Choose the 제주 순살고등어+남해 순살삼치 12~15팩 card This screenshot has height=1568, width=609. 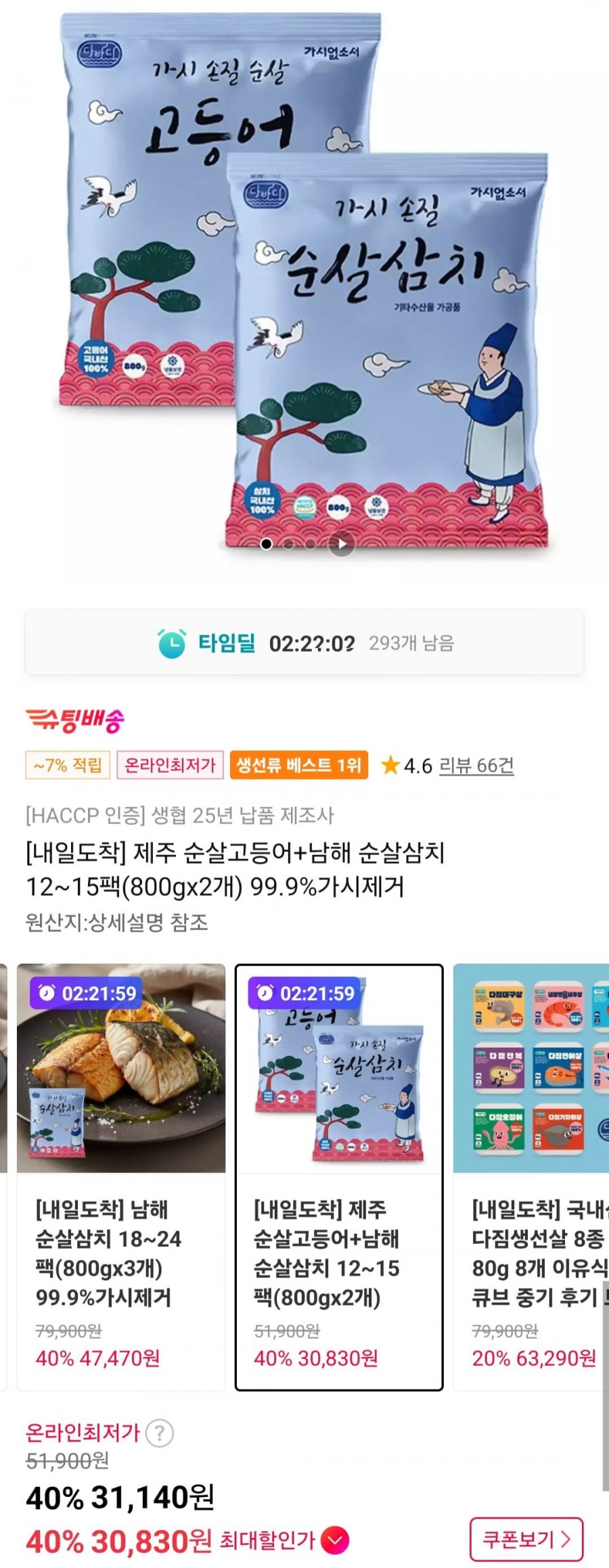click(x=338, y=1176)
